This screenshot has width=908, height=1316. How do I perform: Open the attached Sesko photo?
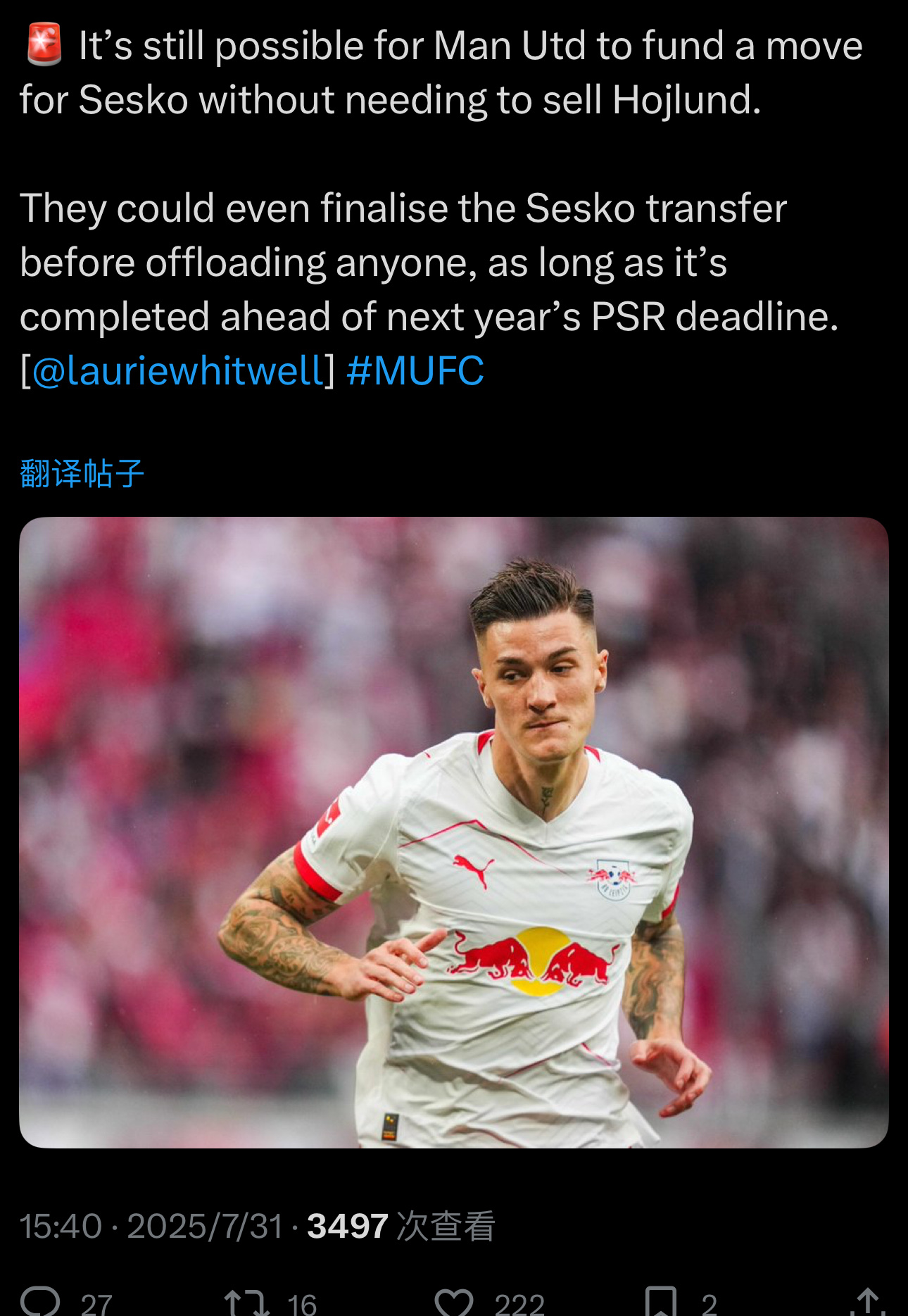(454, 832)
